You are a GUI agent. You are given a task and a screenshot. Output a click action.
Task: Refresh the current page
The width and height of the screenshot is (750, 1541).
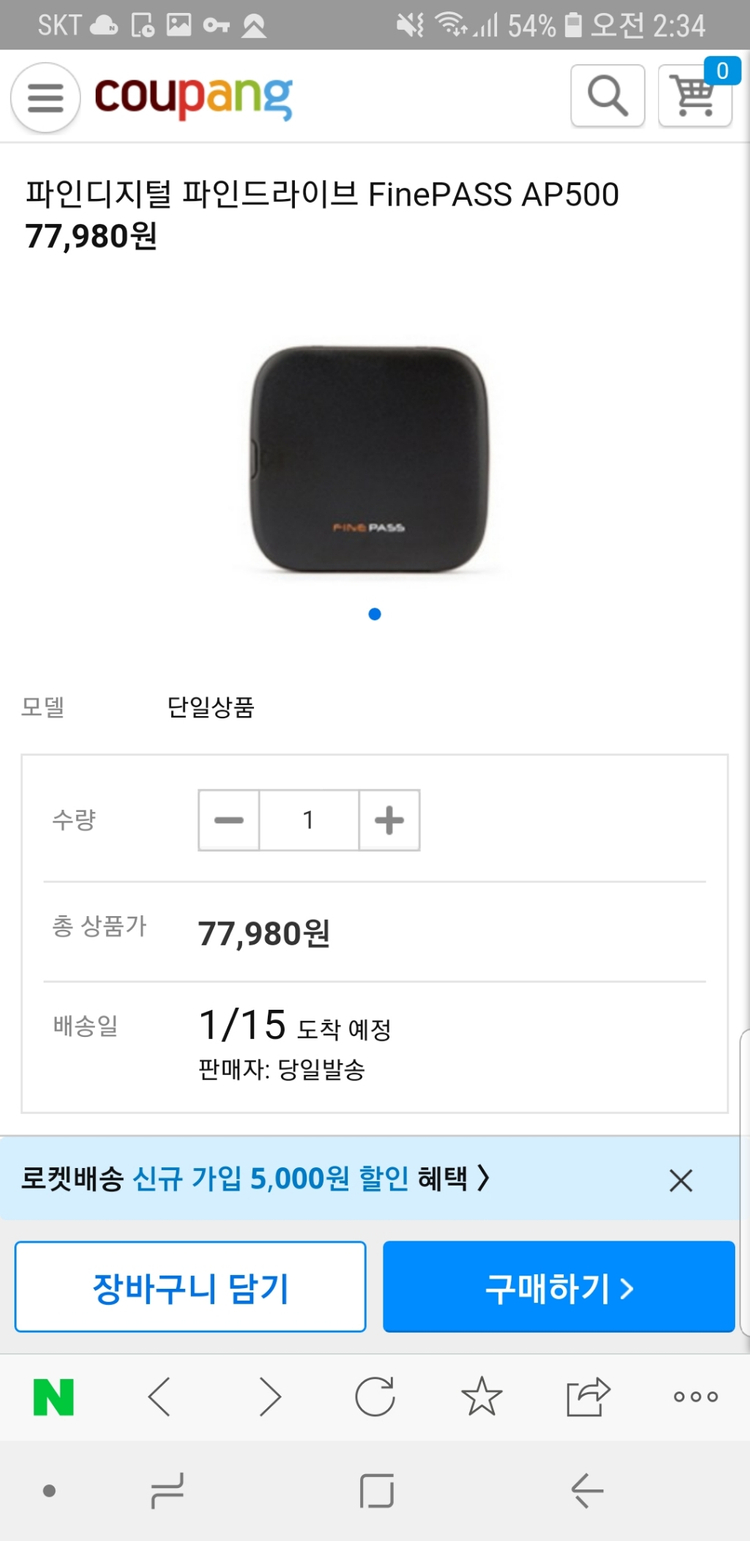(x=374, y=1397)
